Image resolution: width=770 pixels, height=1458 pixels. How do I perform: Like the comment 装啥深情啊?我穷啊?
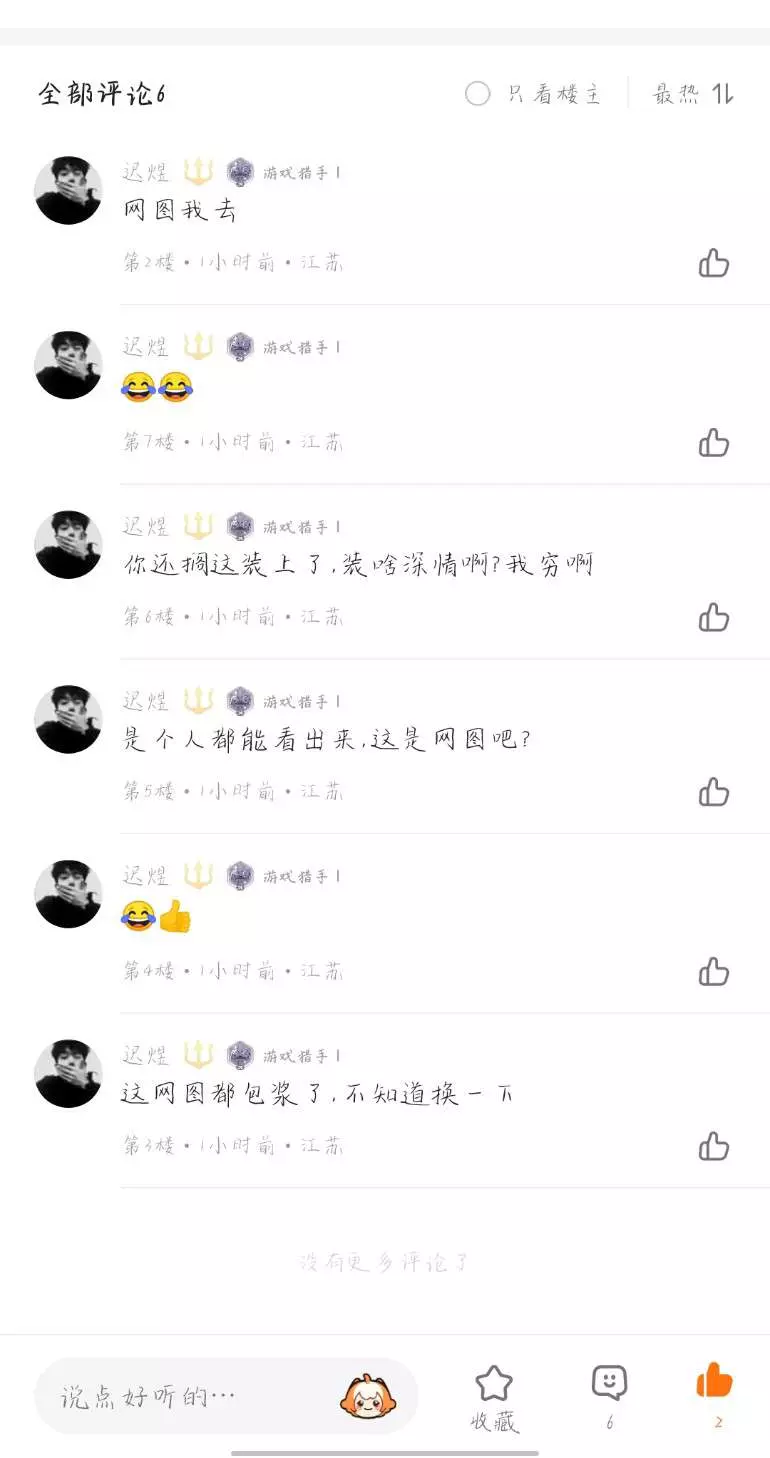(714, 617)
